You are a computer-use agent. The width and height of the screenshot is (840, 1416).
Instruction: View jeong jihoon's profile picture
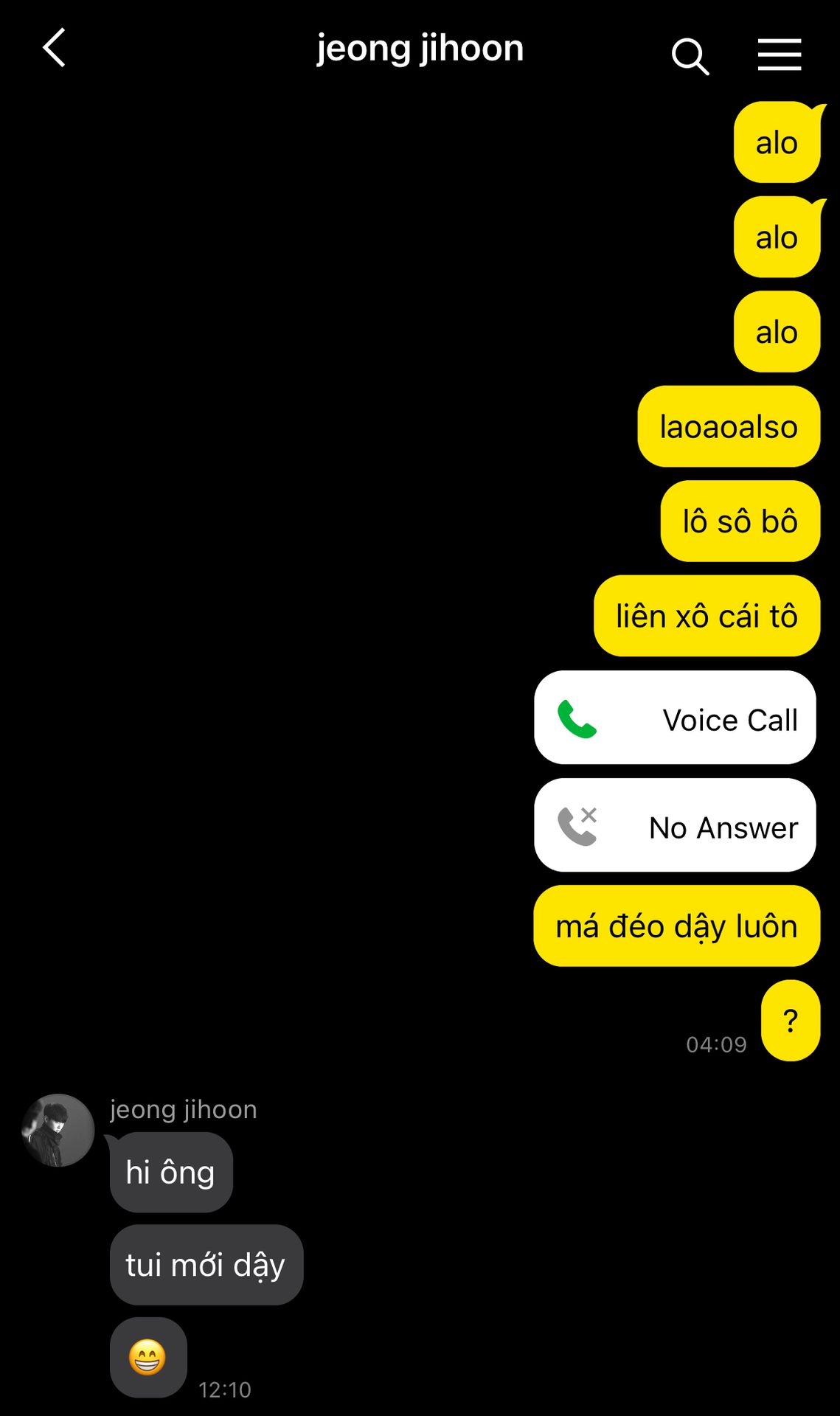point(58,1130)
